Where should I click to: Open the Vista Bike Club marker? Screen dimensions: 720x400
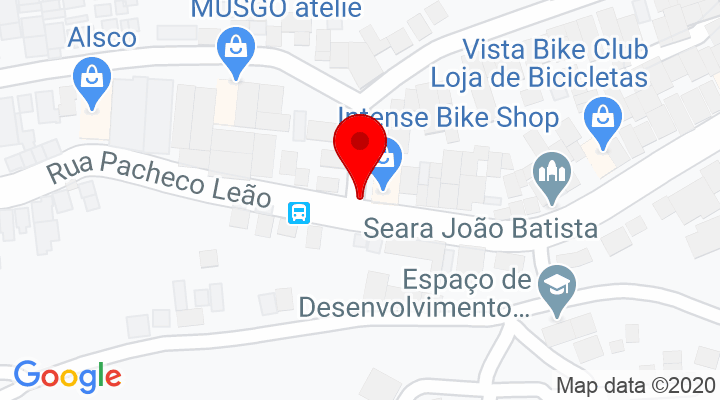pos(602,116)
